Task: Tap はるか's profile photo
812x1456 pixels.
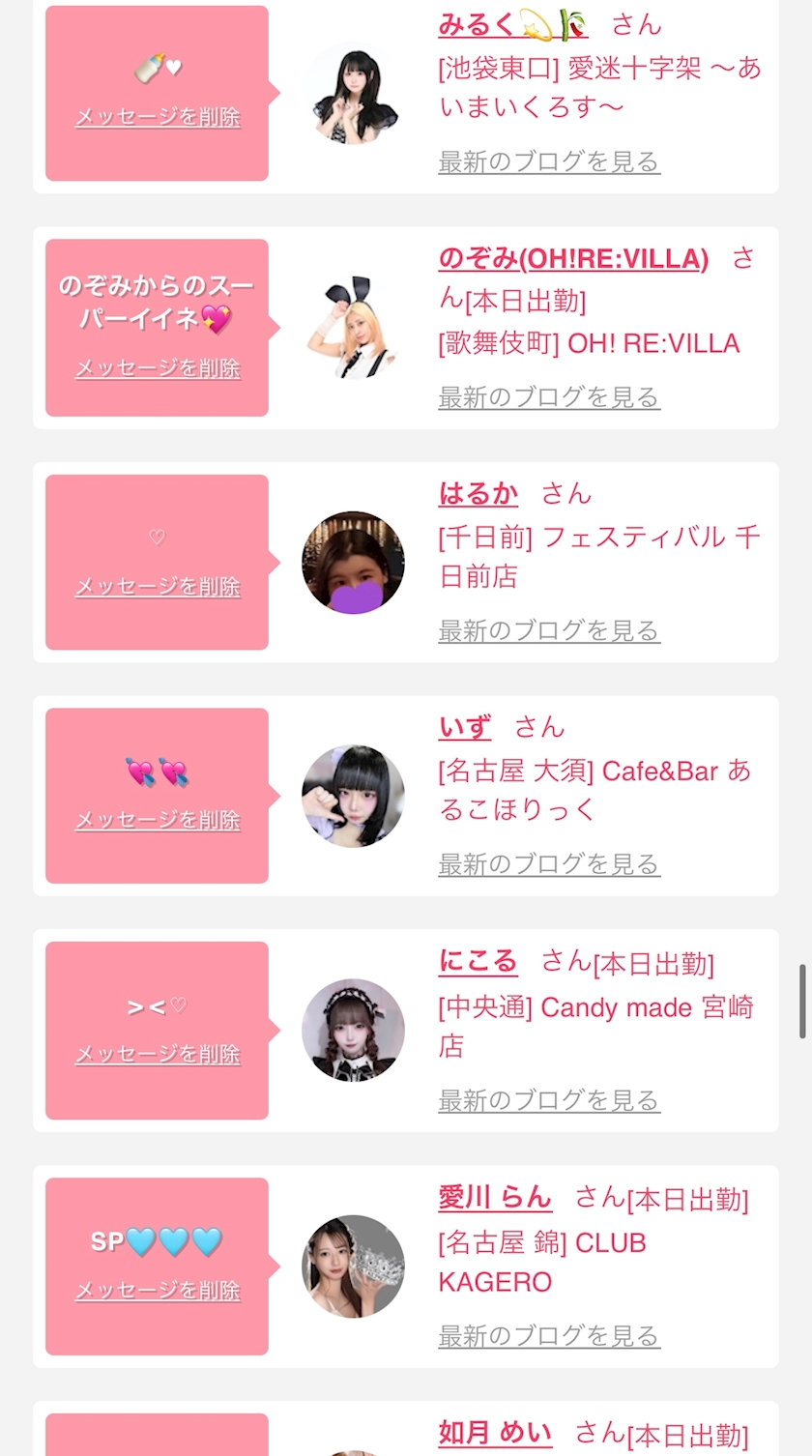Action: pyautogui.click(x=353, y=562)
